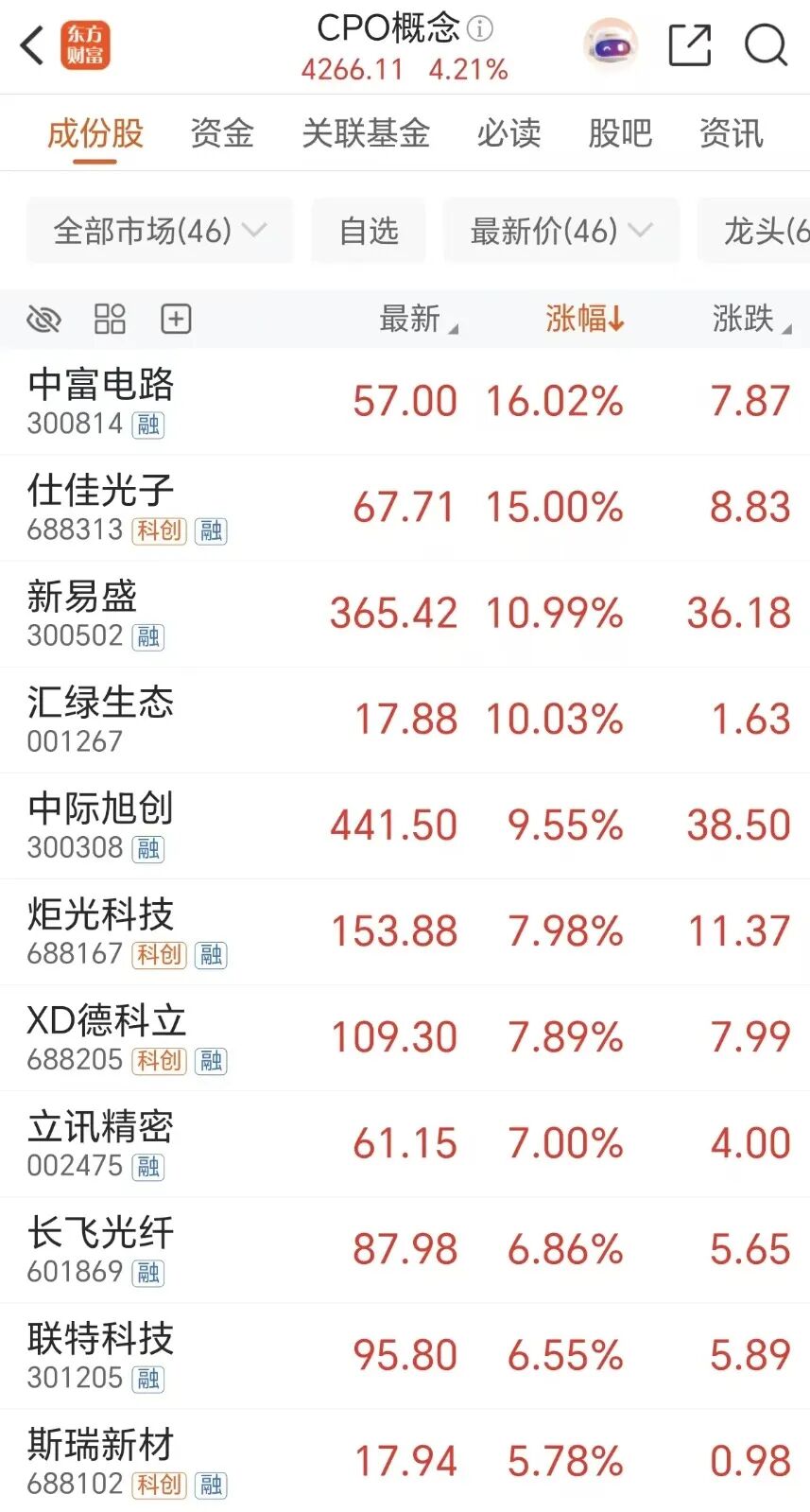
Task: Switch to grid view layout
Action: [x=110, y=320]
